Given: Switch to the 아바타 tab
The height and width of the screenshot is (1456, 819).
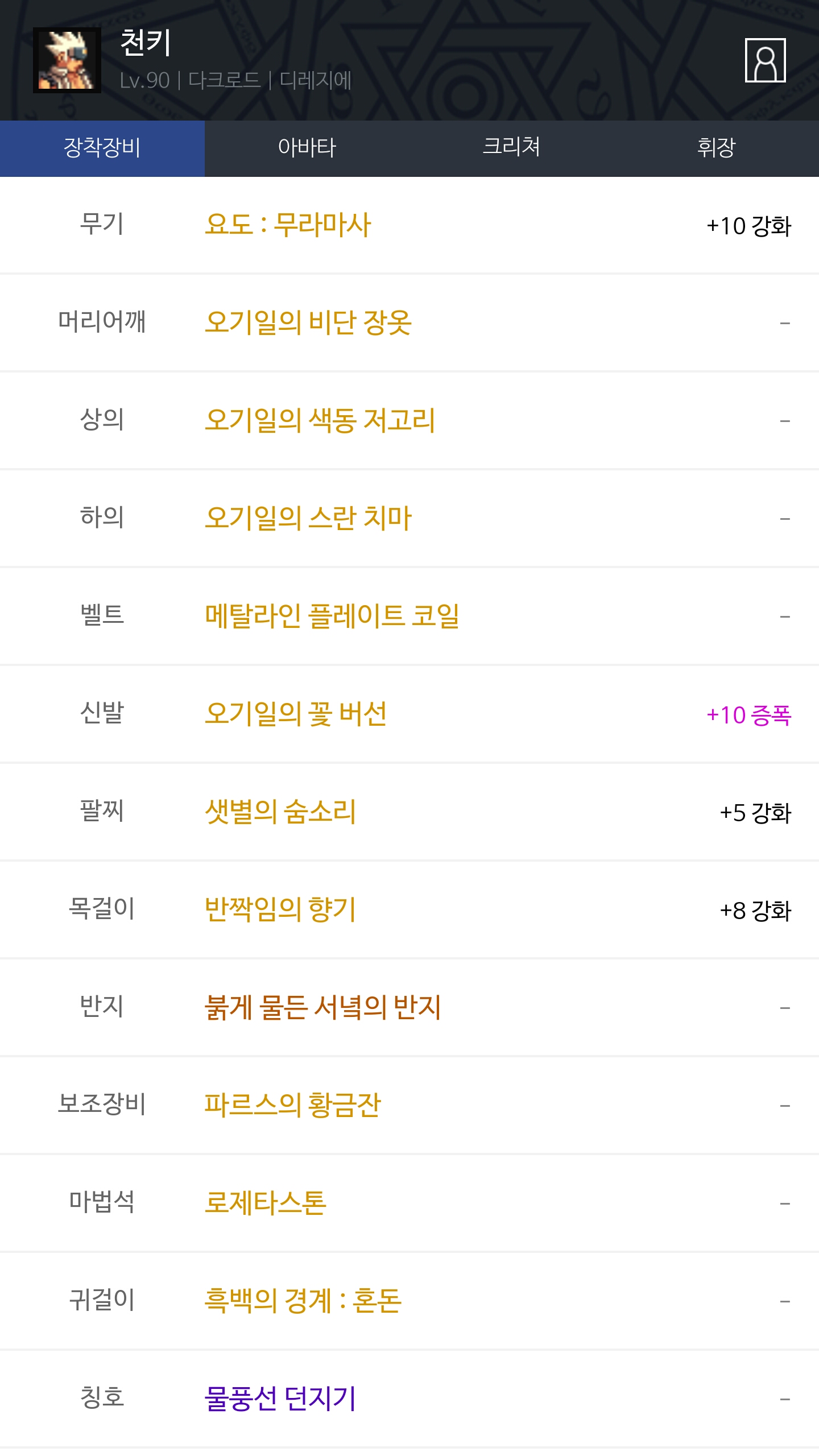Looking at the screenshot, I should click(x=307, y=148).
